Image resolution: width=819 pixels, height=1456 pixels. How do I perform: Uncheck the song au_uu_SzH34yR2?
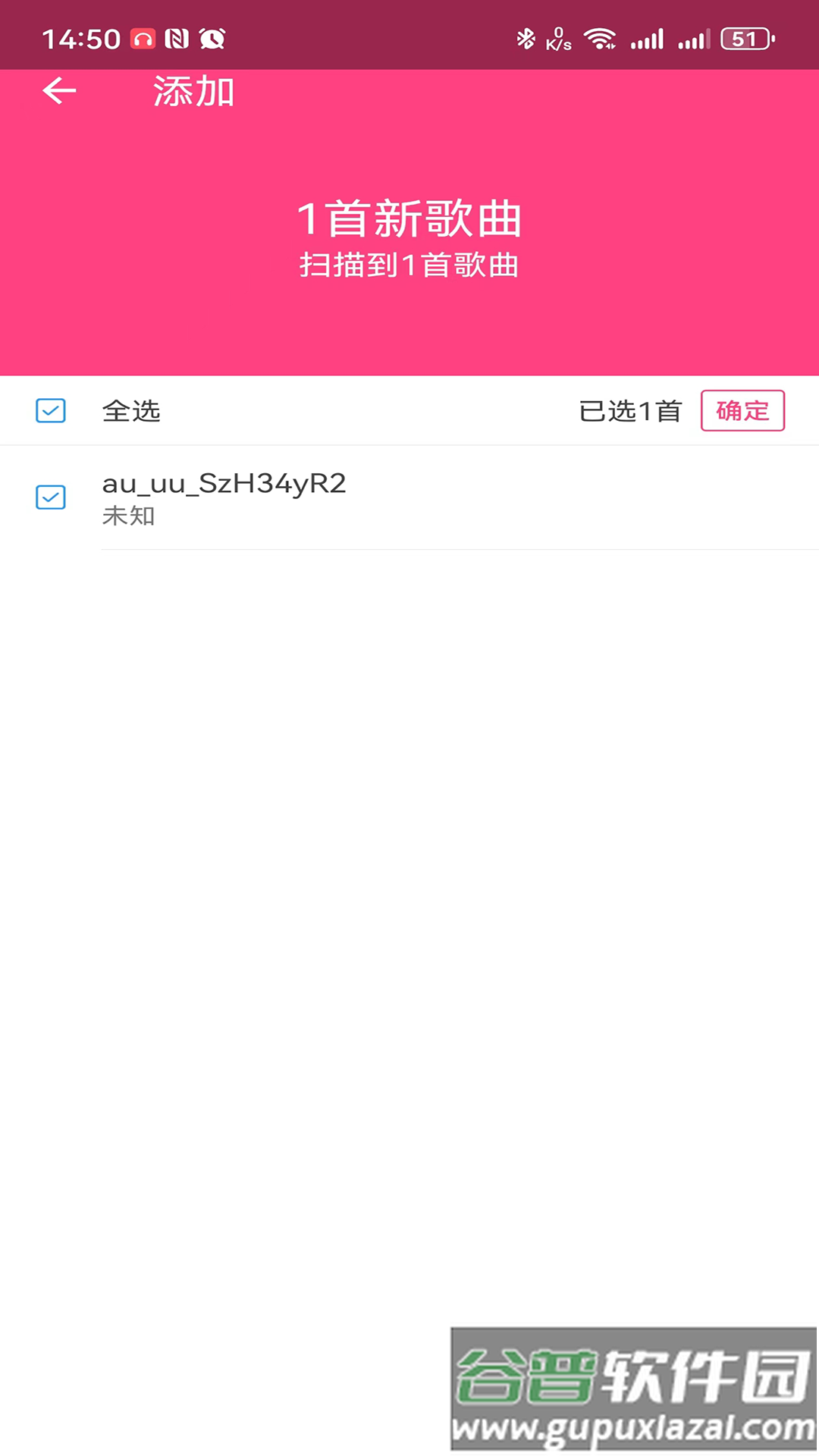click(x=51, y=497)
